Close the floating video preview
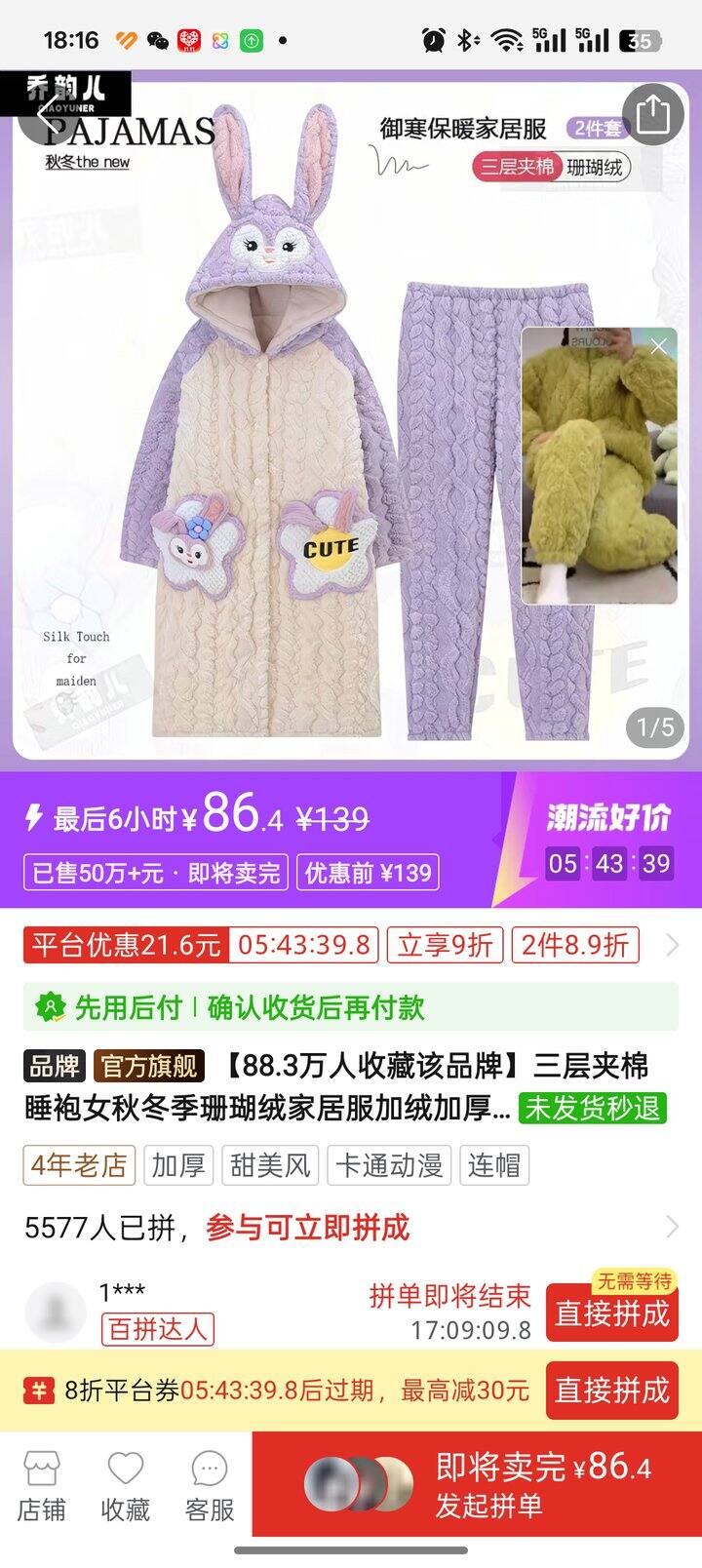The image size is (702, 1568). (659, 346)
